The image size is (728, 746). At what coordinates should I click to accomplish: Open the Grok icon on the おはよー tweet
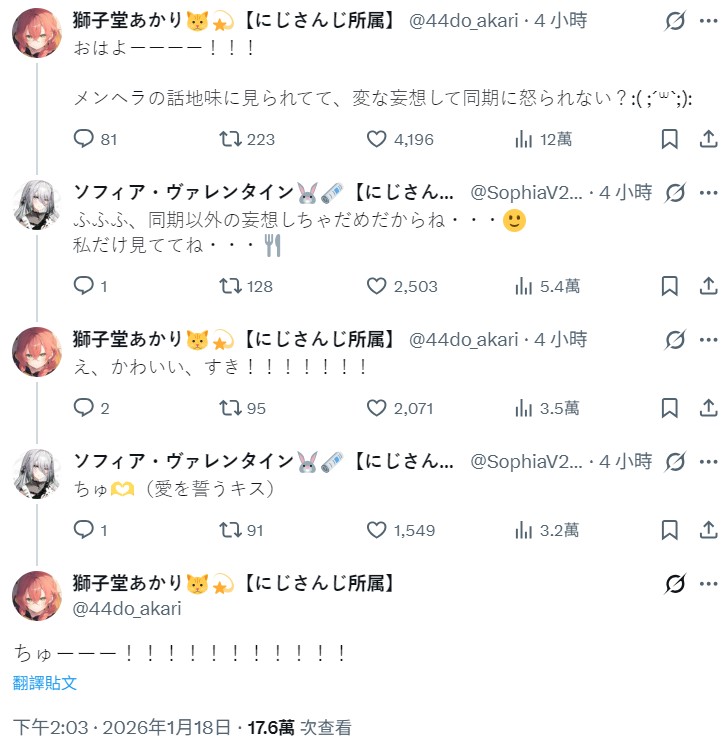pyautogui.click(x=675, y=22)
